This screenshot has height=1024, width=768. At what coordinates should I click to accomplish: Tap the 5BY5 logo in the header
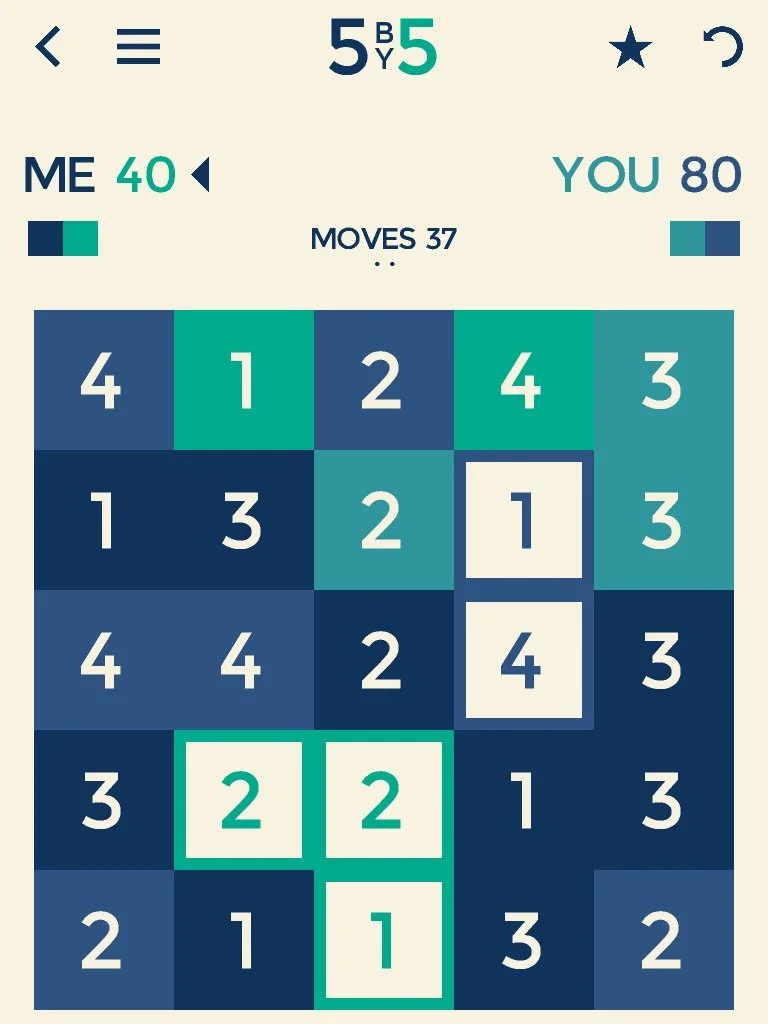[384, 48]
